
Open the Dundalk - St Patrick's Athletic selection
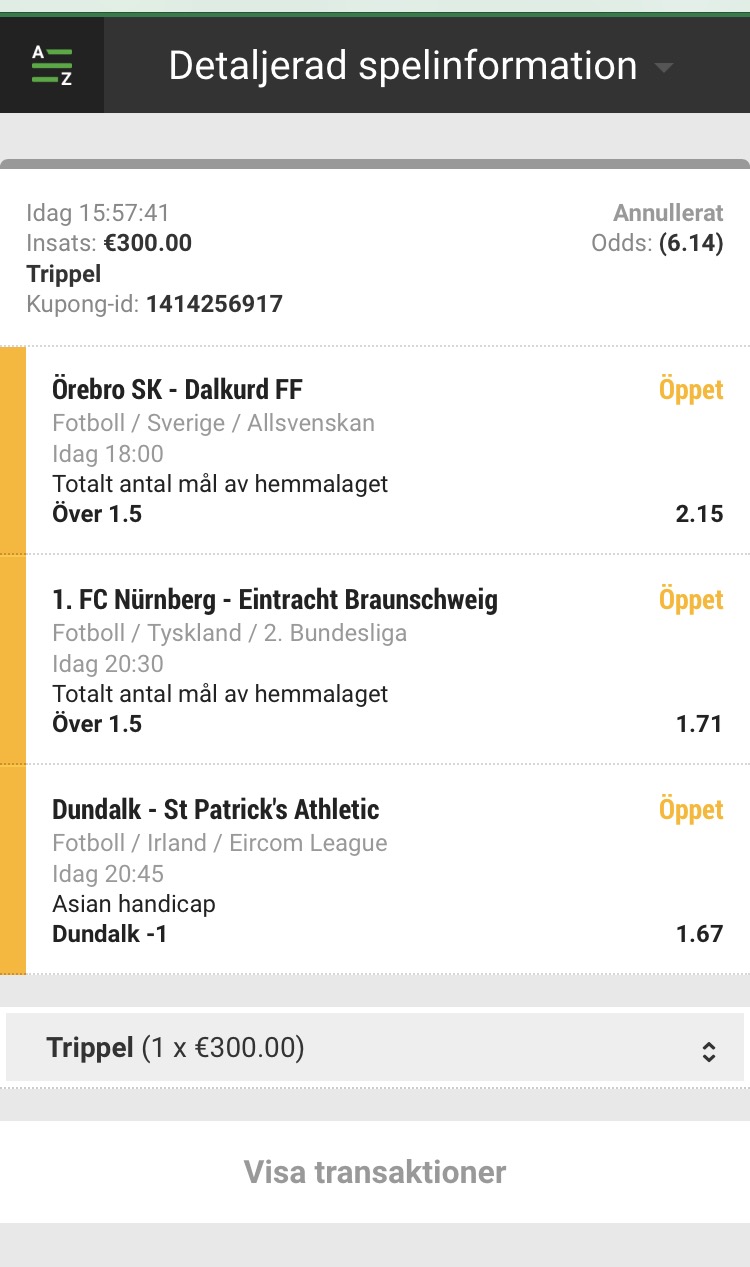(x=387, y=870)
